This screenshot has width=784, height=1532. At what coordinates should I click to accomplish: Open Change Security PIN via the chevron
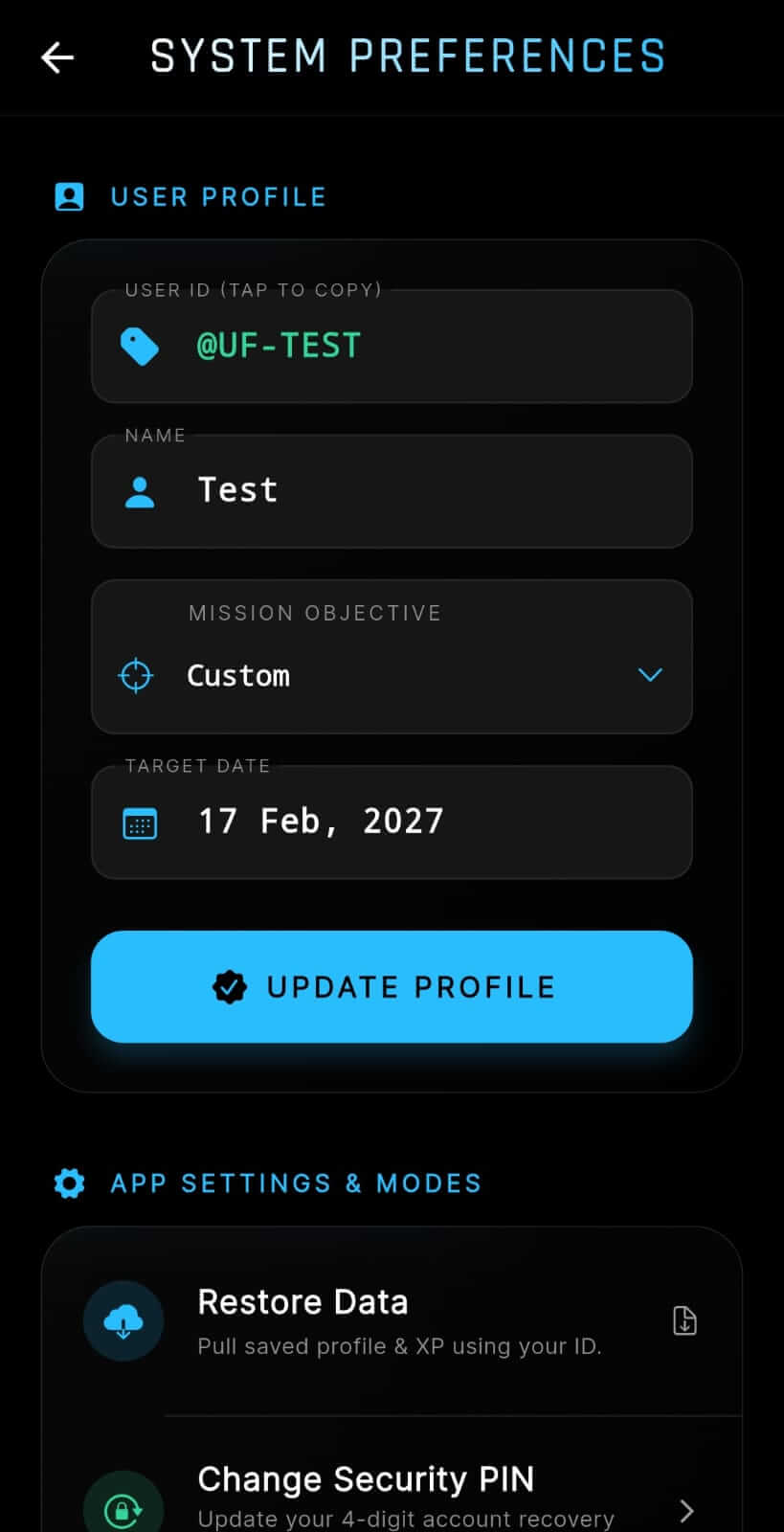click(686, 1511)
